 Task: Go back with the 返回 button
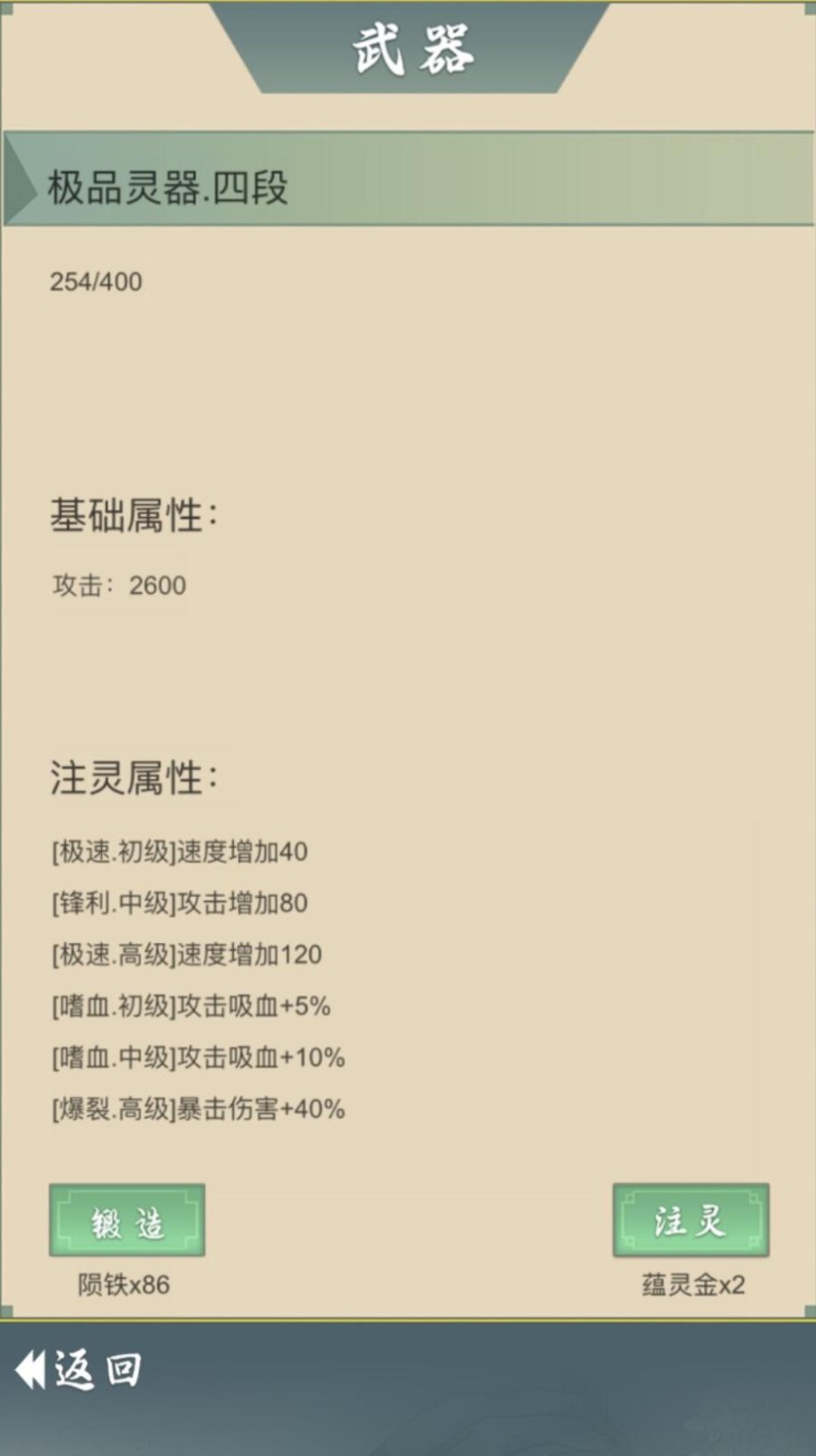[79, 1370]
